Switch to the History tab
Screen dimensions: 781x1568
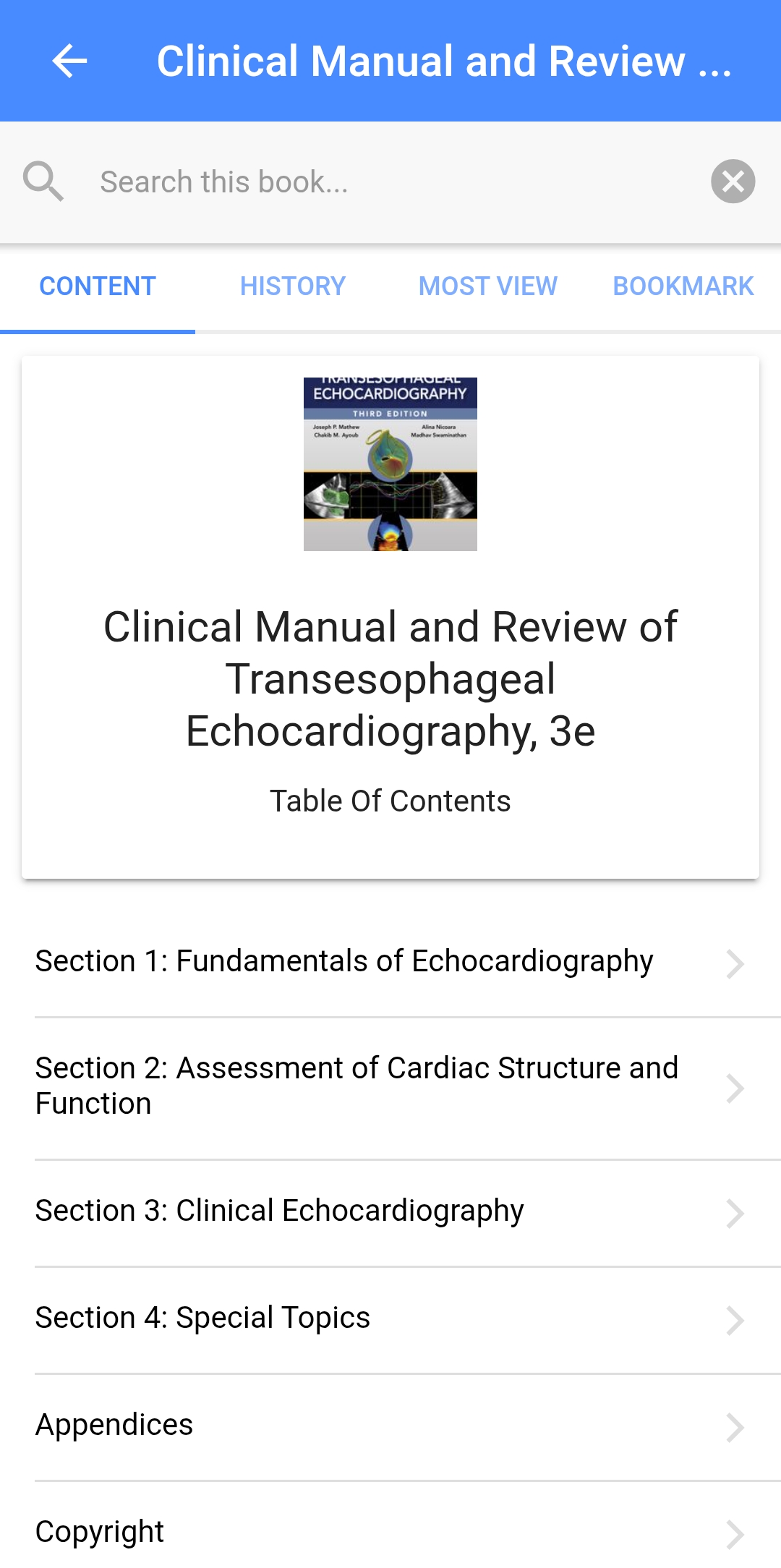click(293, 286)
